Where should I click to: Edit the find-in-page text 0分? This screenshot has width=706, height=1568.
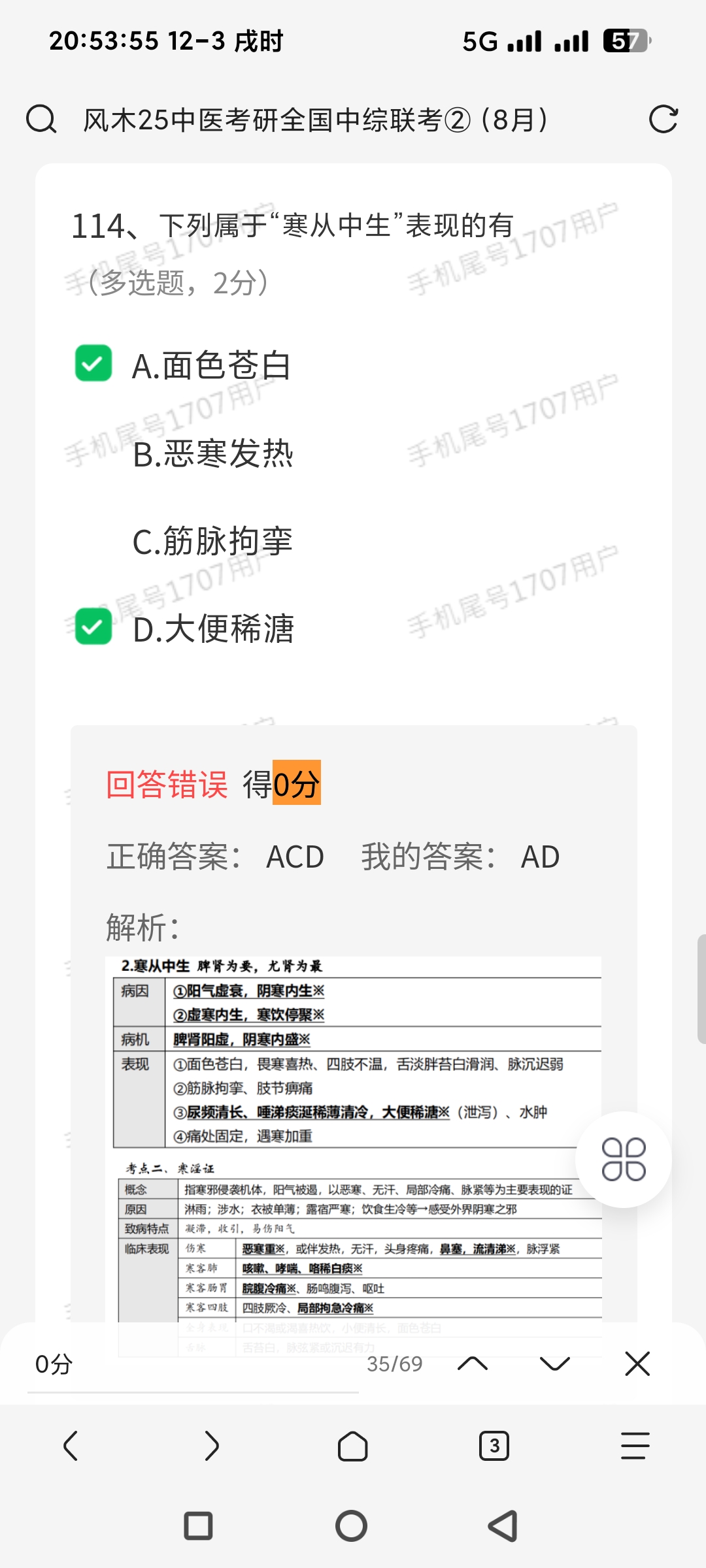click(x=190, y=1364)
